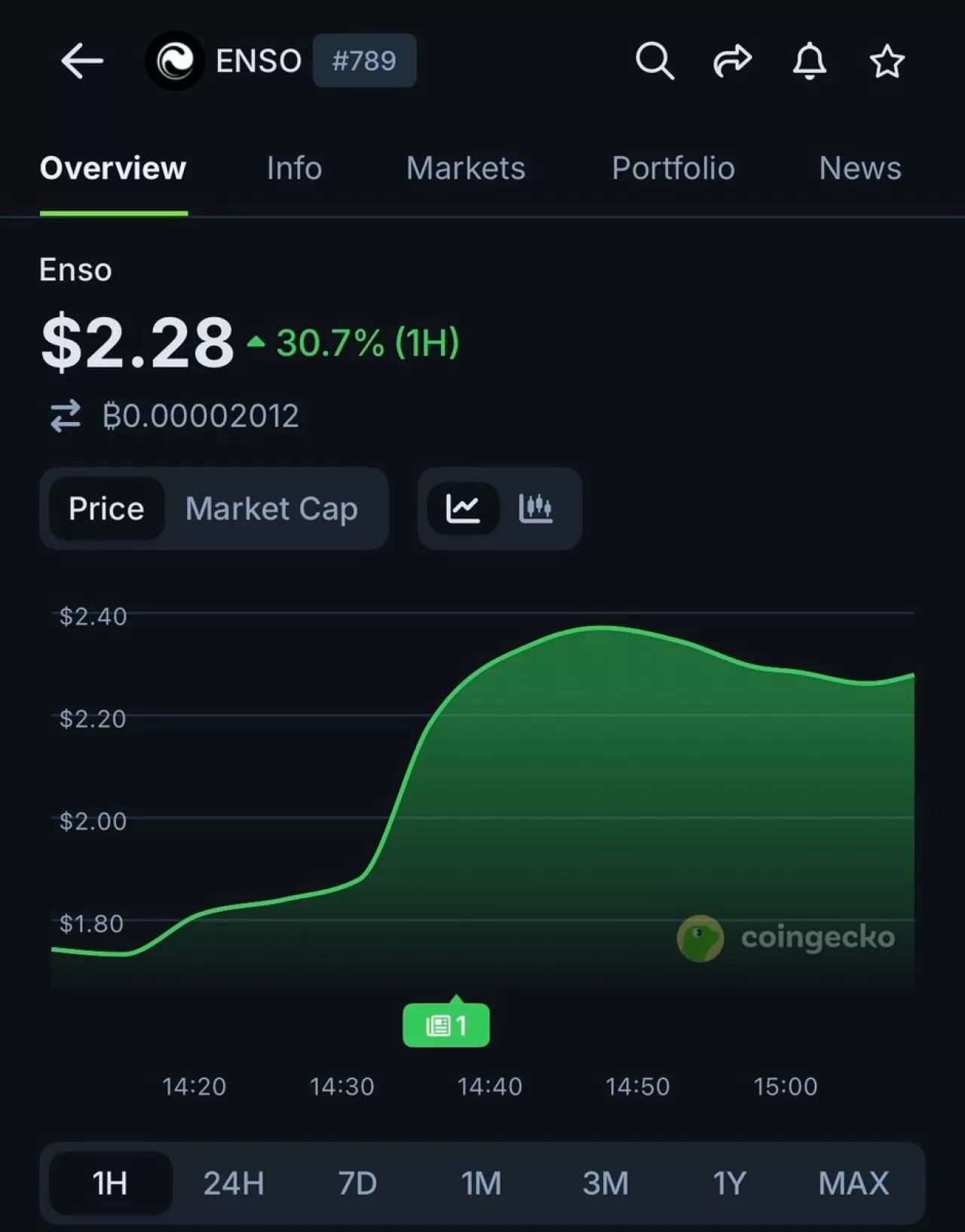
Task: Select the 24H timeframe
Action: (x=234, y=1183)
